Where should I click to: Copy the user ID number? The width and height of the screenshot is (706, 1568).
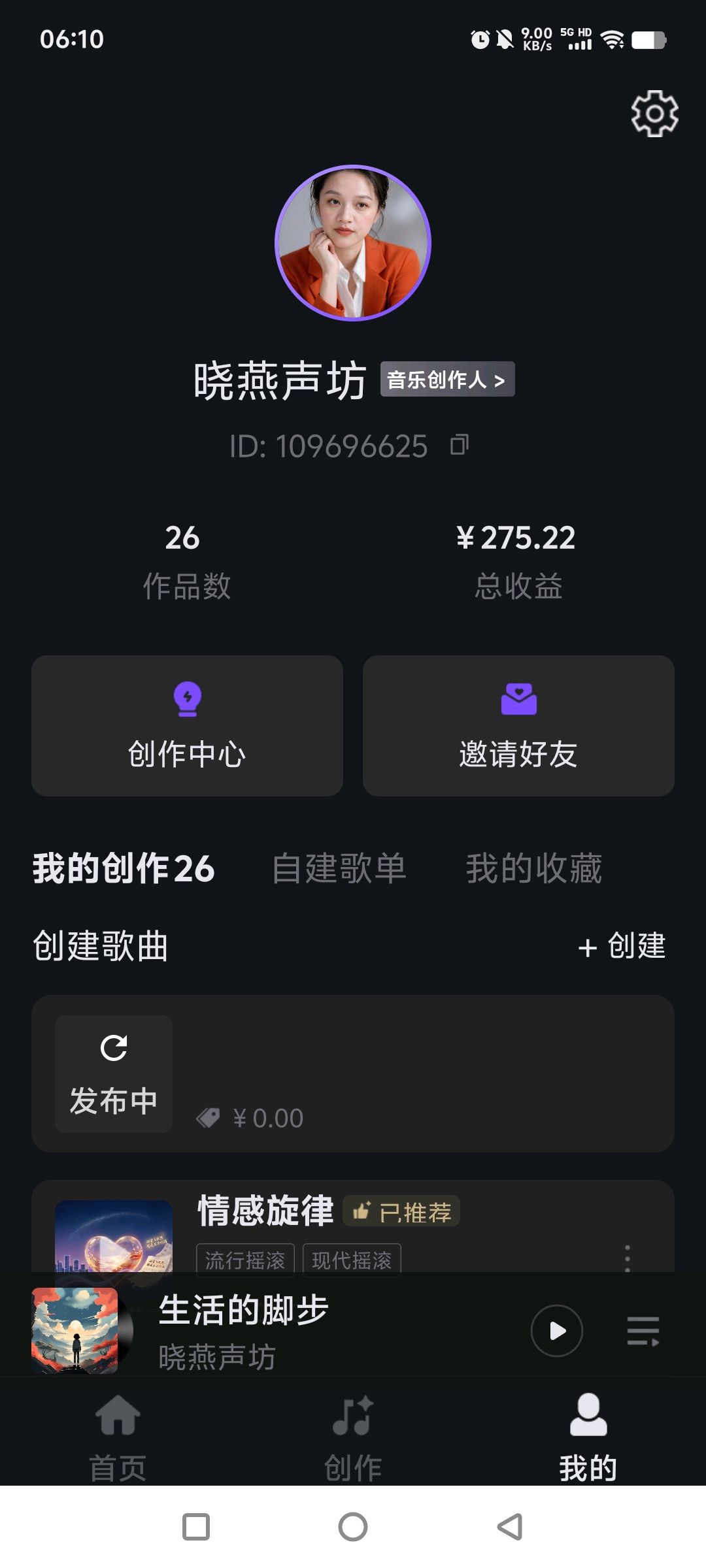(x=460, y=445)
